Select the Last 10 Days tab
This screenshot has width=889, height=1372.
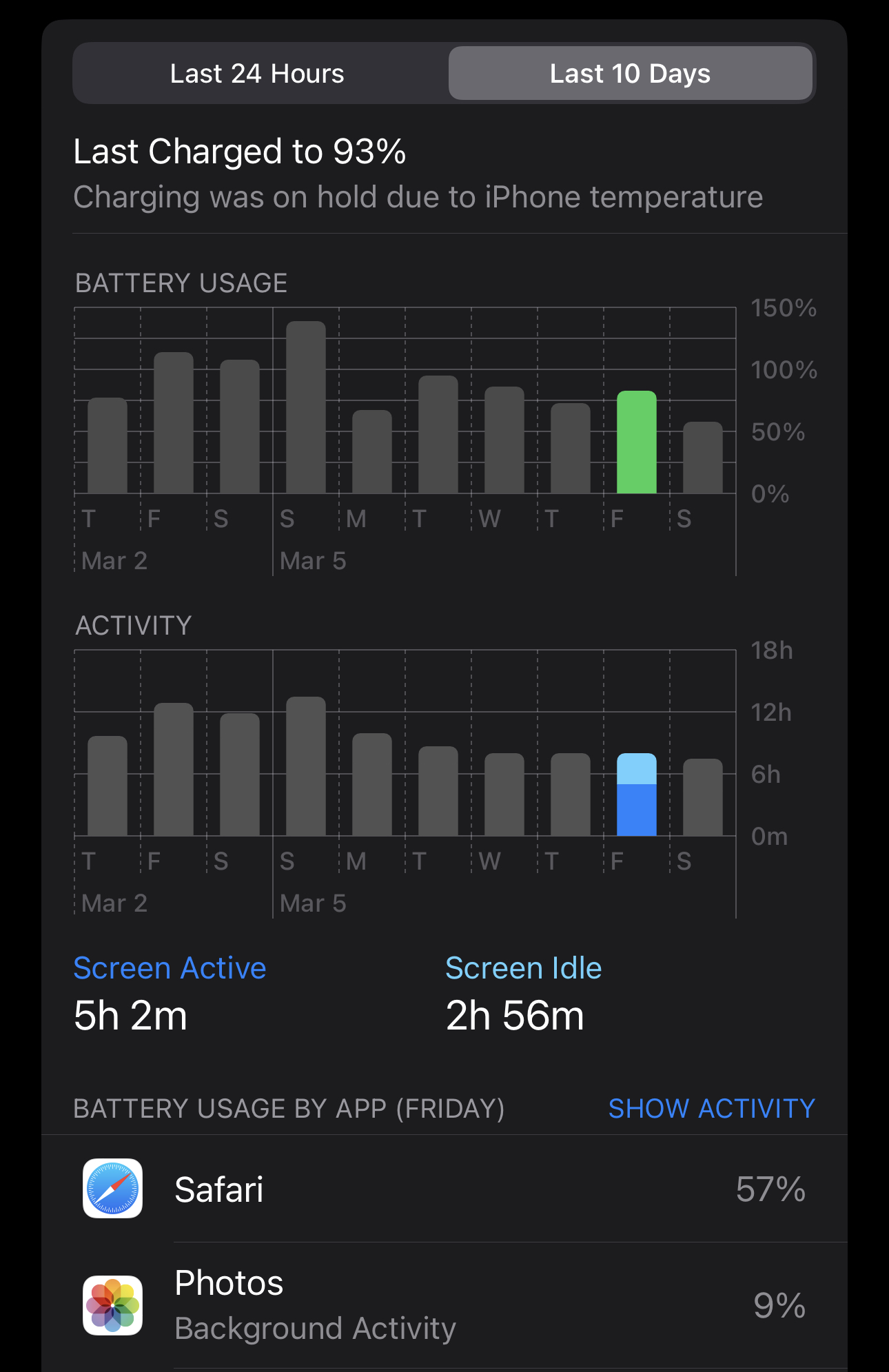coord(630,74)
